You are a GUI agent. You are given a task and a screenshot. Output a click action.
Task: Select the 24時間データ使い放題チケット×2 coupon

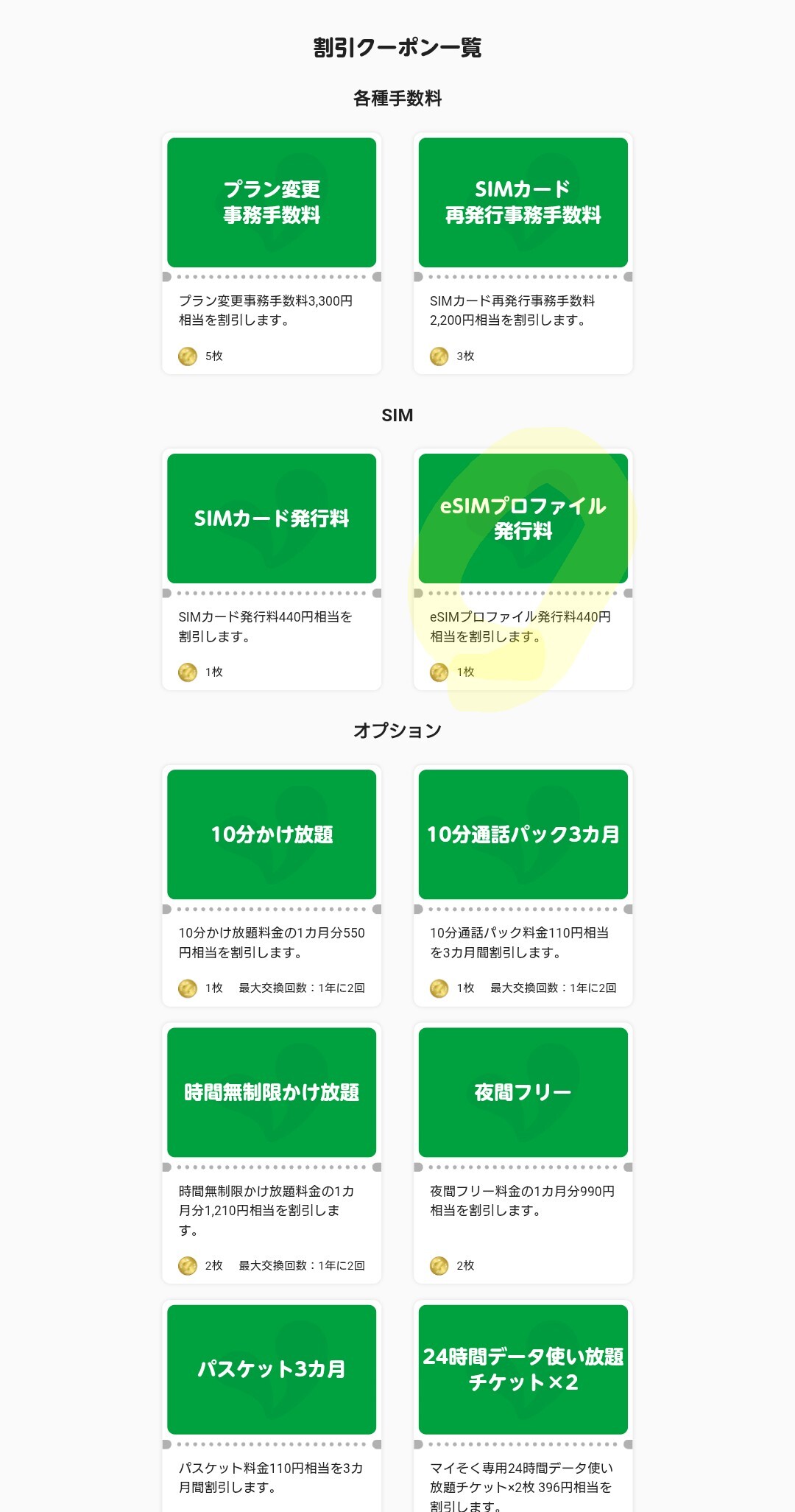tap(523, 1406)
